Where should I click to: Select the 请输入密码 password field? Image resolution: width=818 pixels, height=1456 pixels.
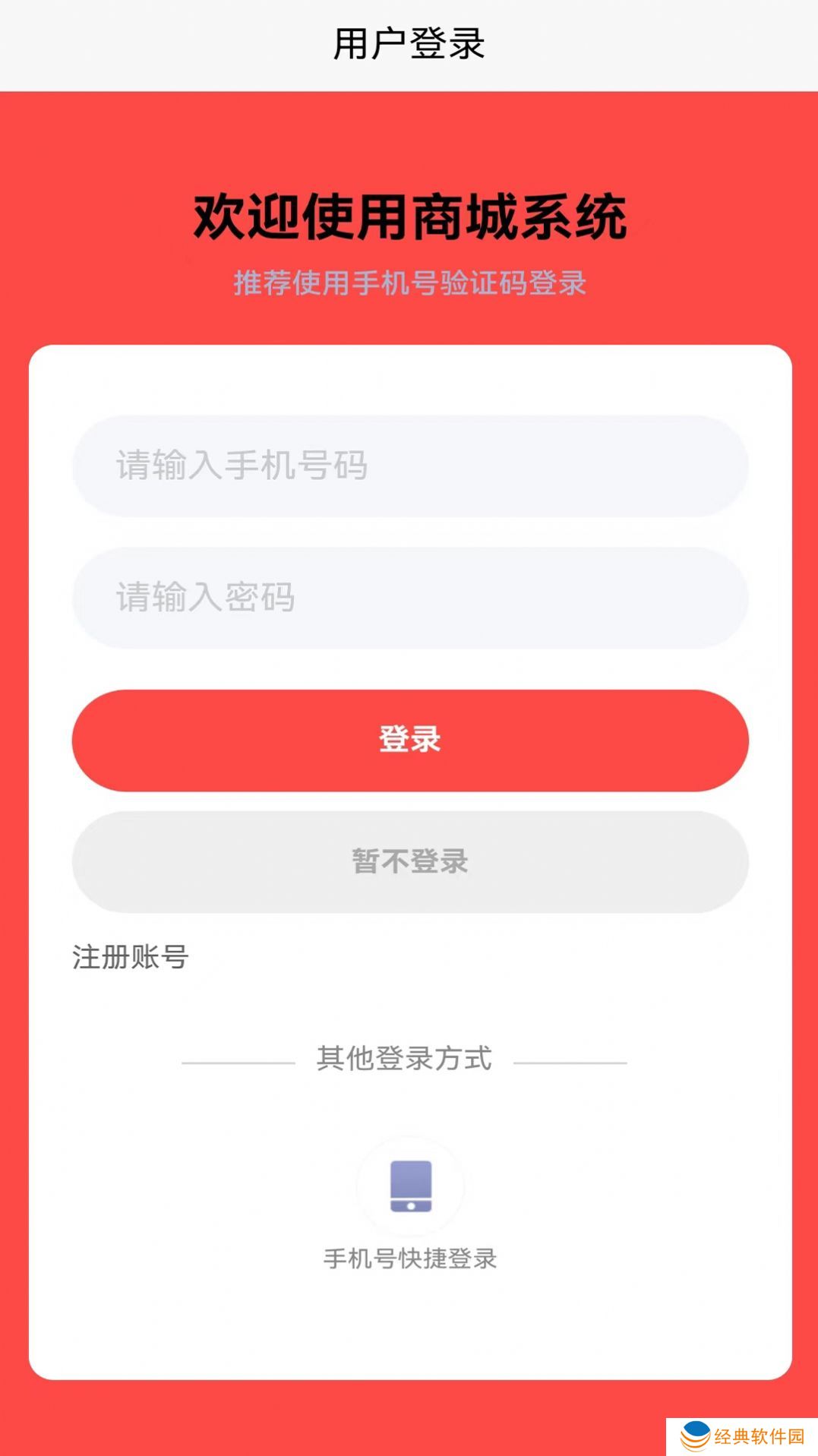coord(409,599)
